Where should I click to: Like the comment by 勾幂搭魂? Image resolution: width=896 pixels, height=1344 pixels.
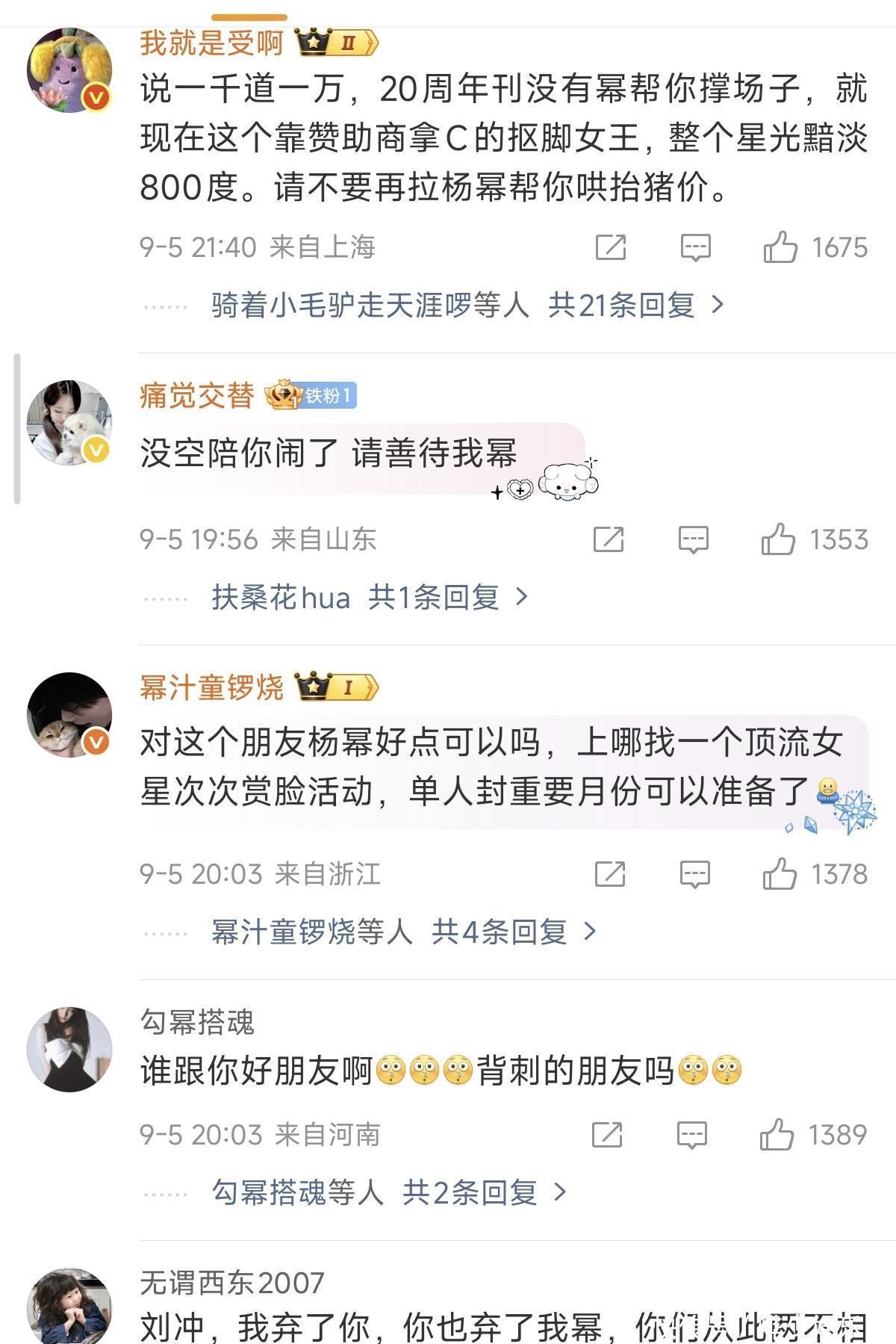(x=777, y=1135)
